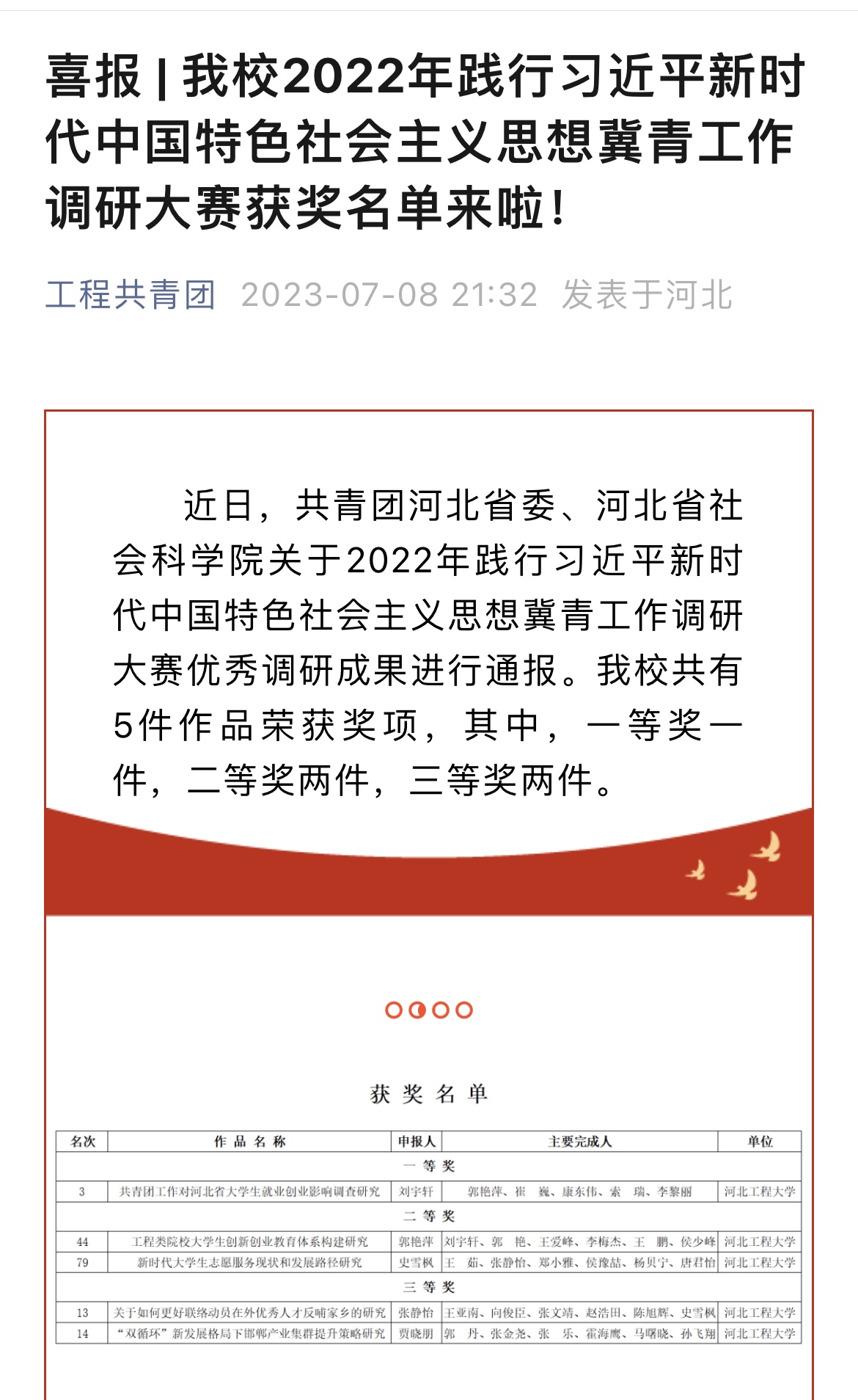Screen dimensions: 858x1400
Task: Open the 工程共青团 account page
Action: pyautogui.click(x=131, y=295)
